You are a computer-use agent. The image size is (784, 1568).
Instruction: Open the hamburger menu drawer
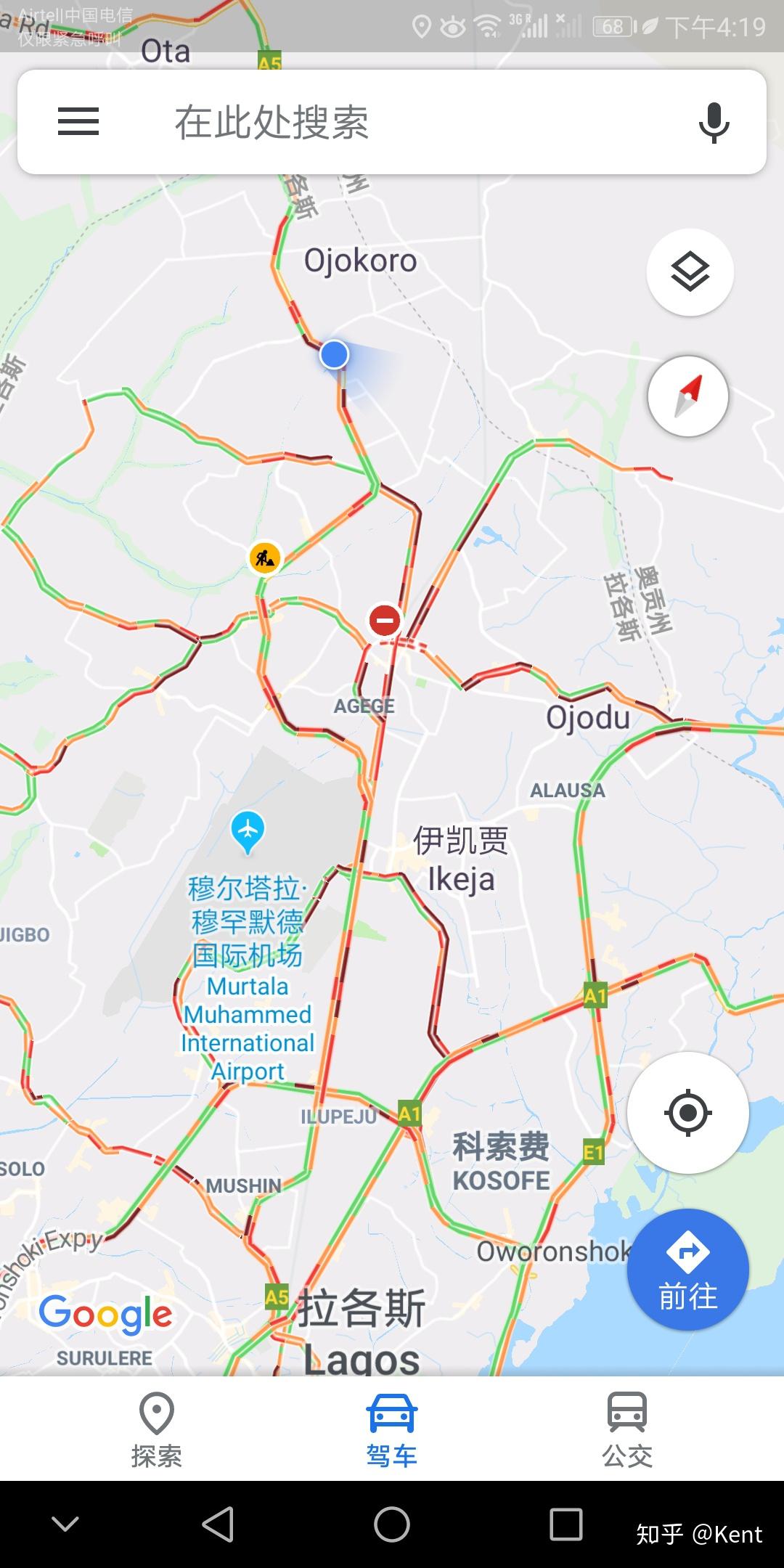pos(78,121)
